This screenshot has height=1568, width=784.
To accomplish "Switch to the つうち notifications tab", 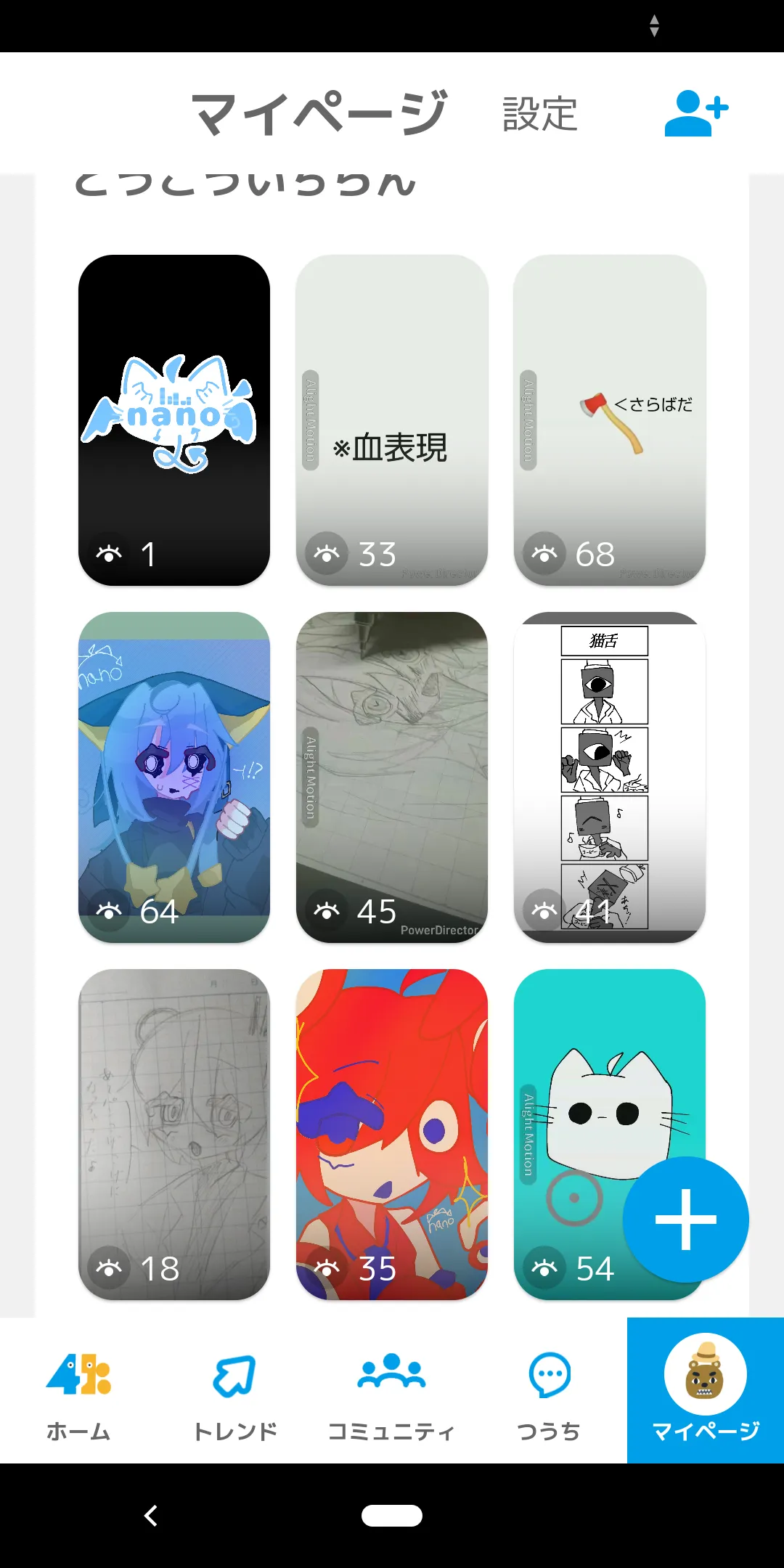I will (549, 1390).
